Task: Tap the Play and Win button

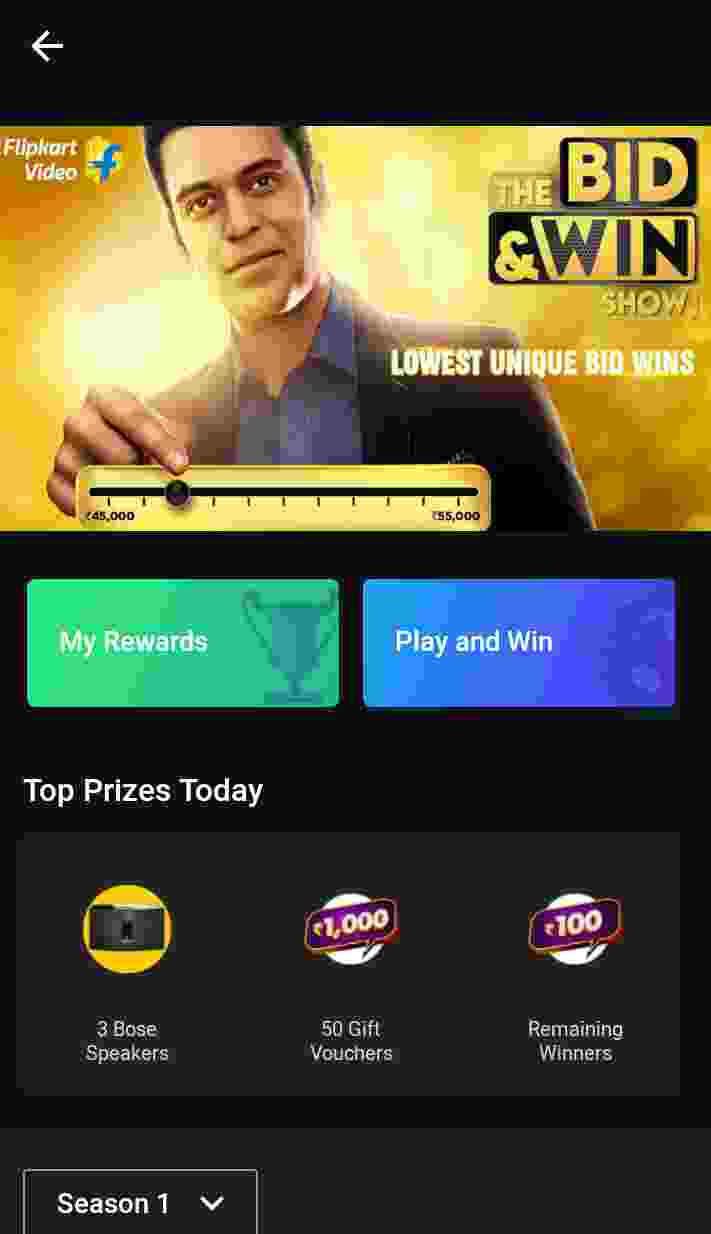Action: pos(519,642)
